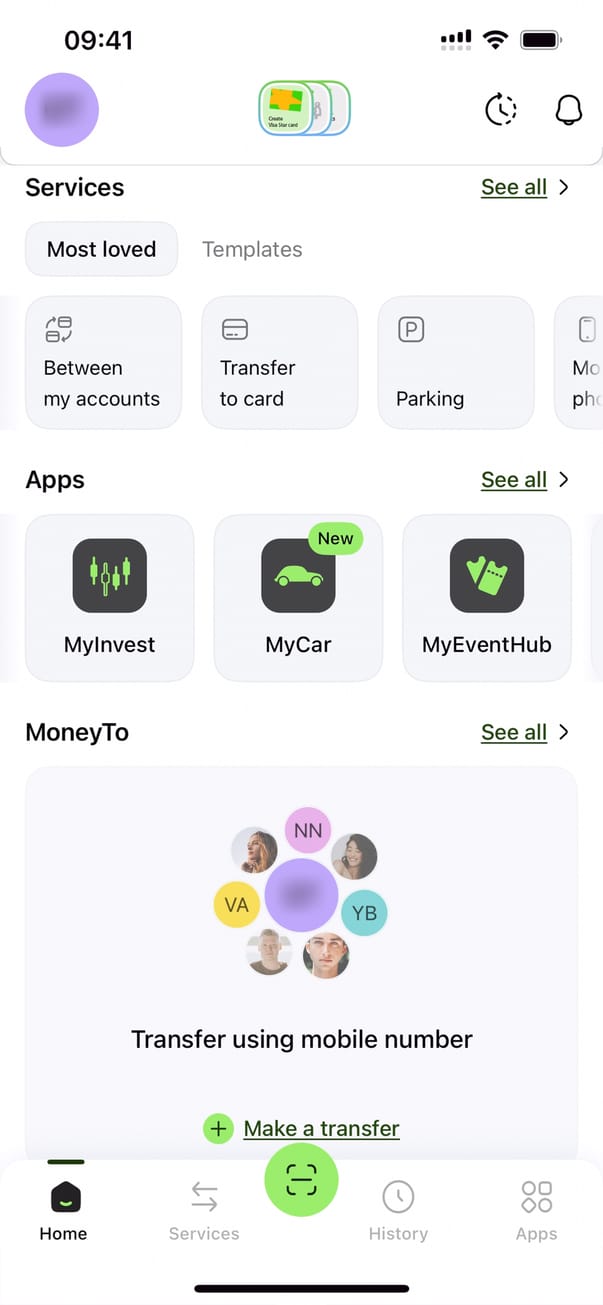Launch the MyInvest app

tap(109, 597)
